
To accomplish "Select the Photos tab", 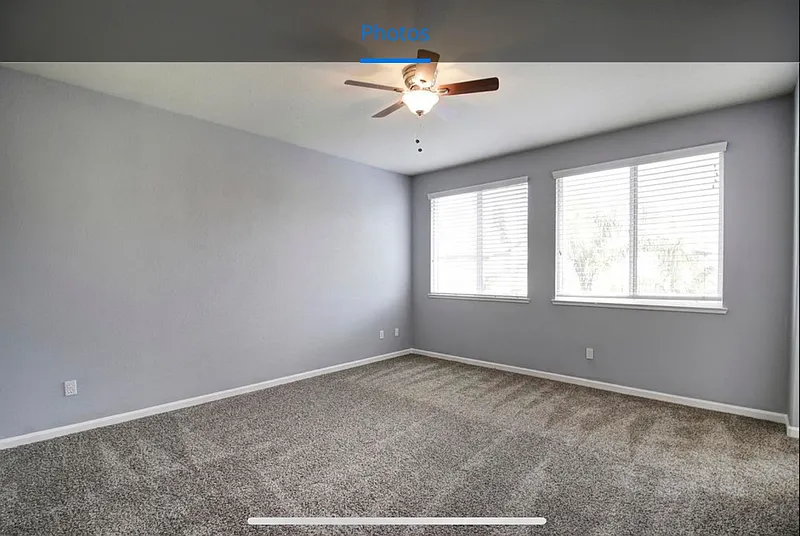I will pyautogui.click(x=395, y=34).
